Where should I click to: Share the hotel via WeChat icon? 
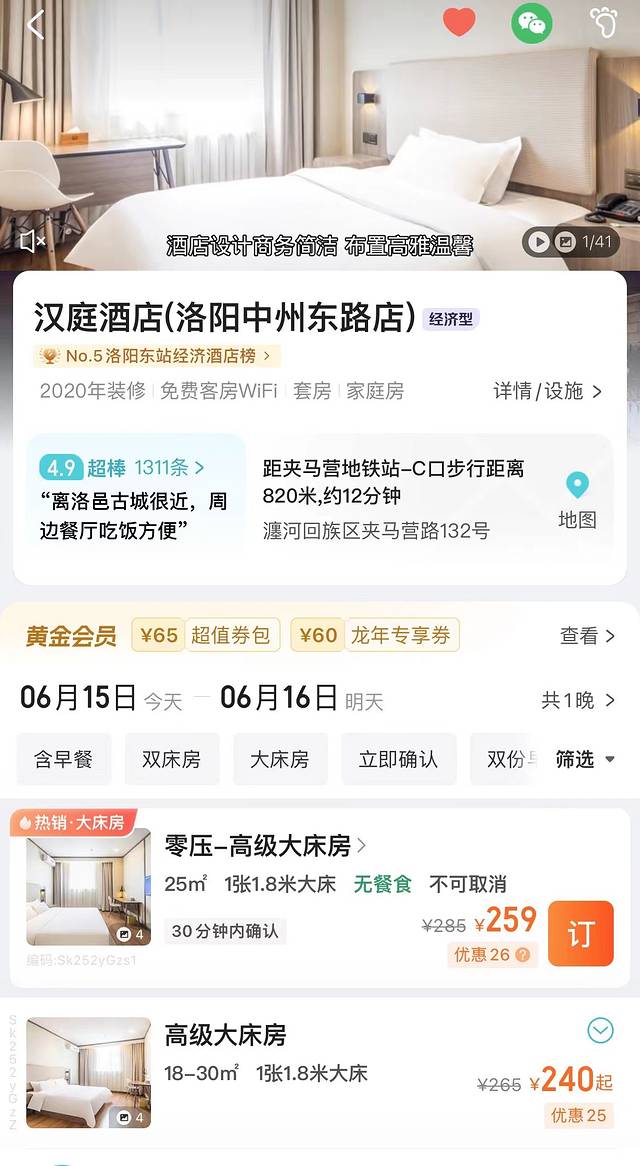click(x=531, y=23)
